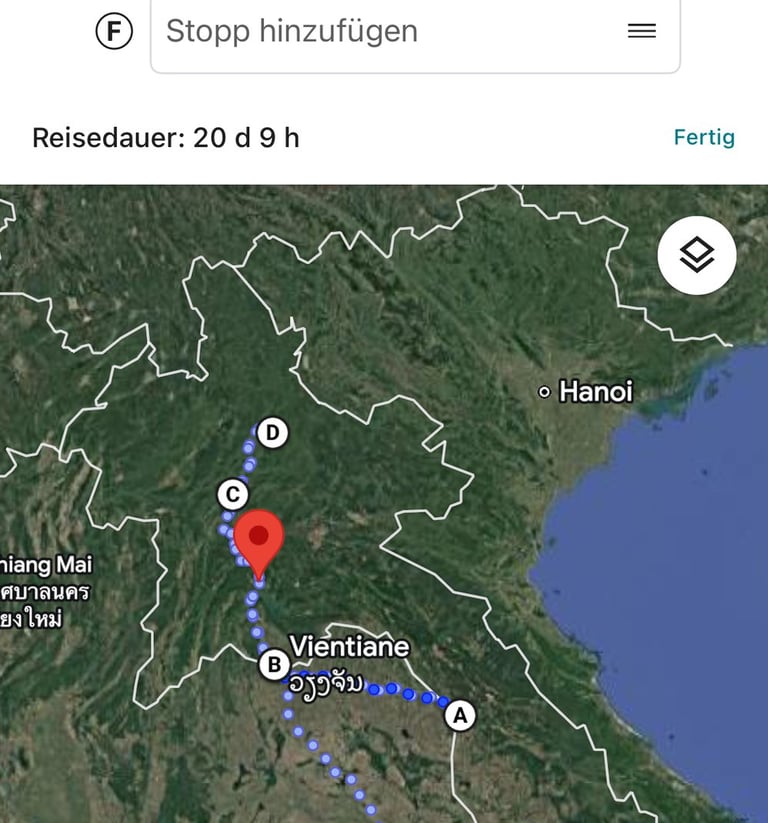Open the map layers button
This screenshot has height=823, width=768.
(697, 256)
